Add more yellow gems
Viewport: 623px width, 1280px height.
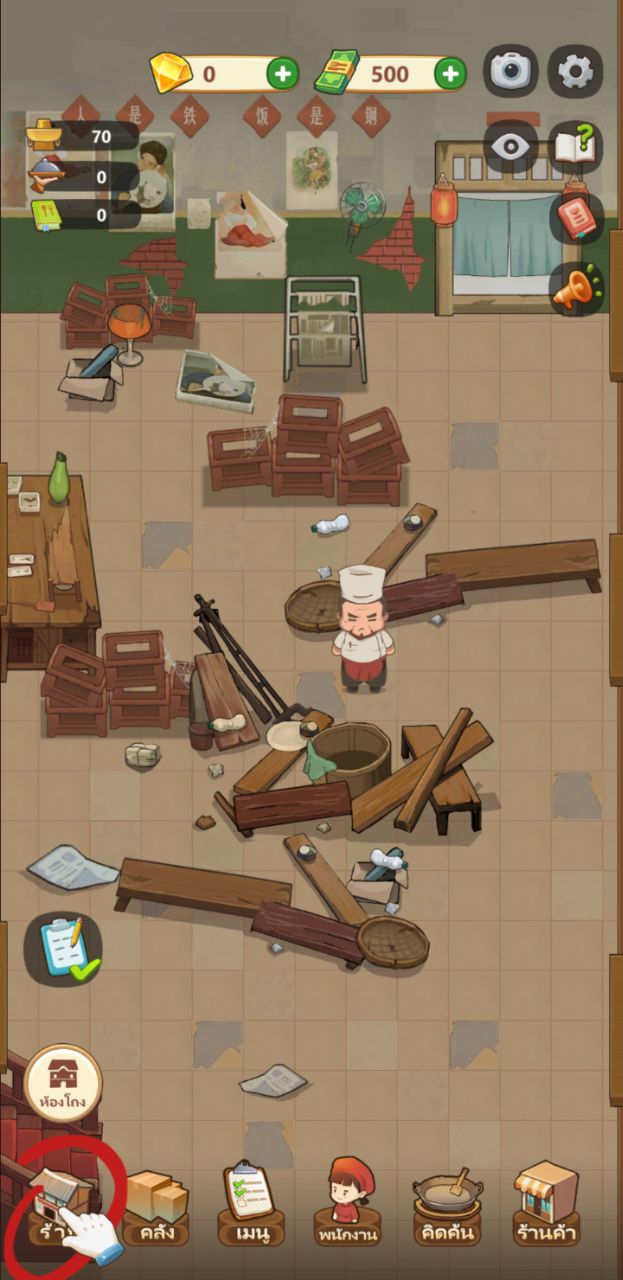282,73
